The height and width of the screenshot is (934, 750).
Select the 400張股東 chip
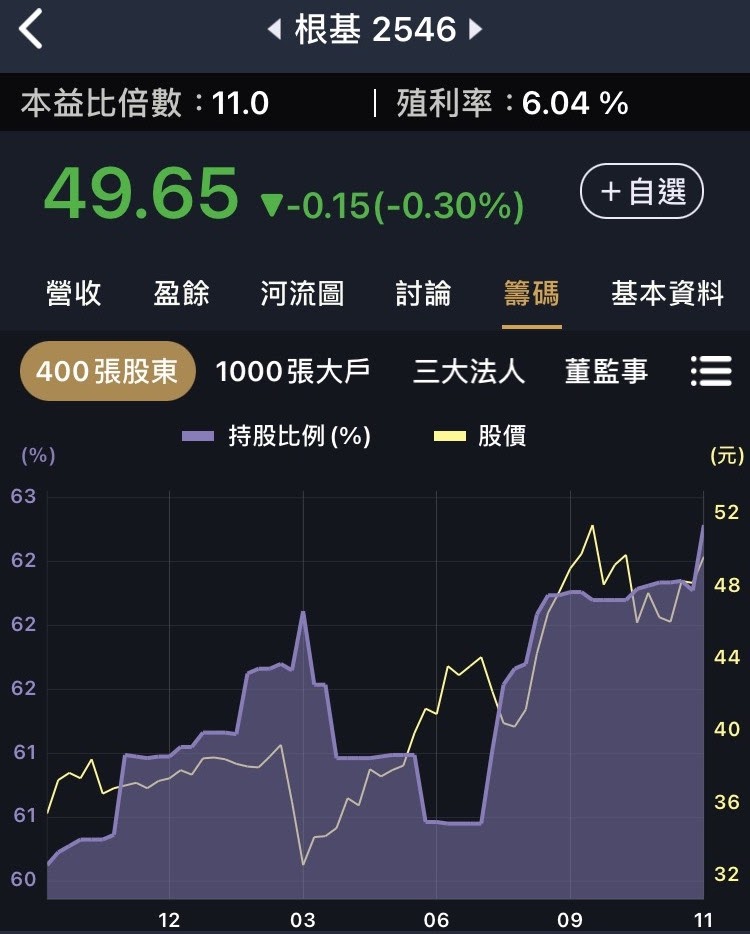[108, 371]
